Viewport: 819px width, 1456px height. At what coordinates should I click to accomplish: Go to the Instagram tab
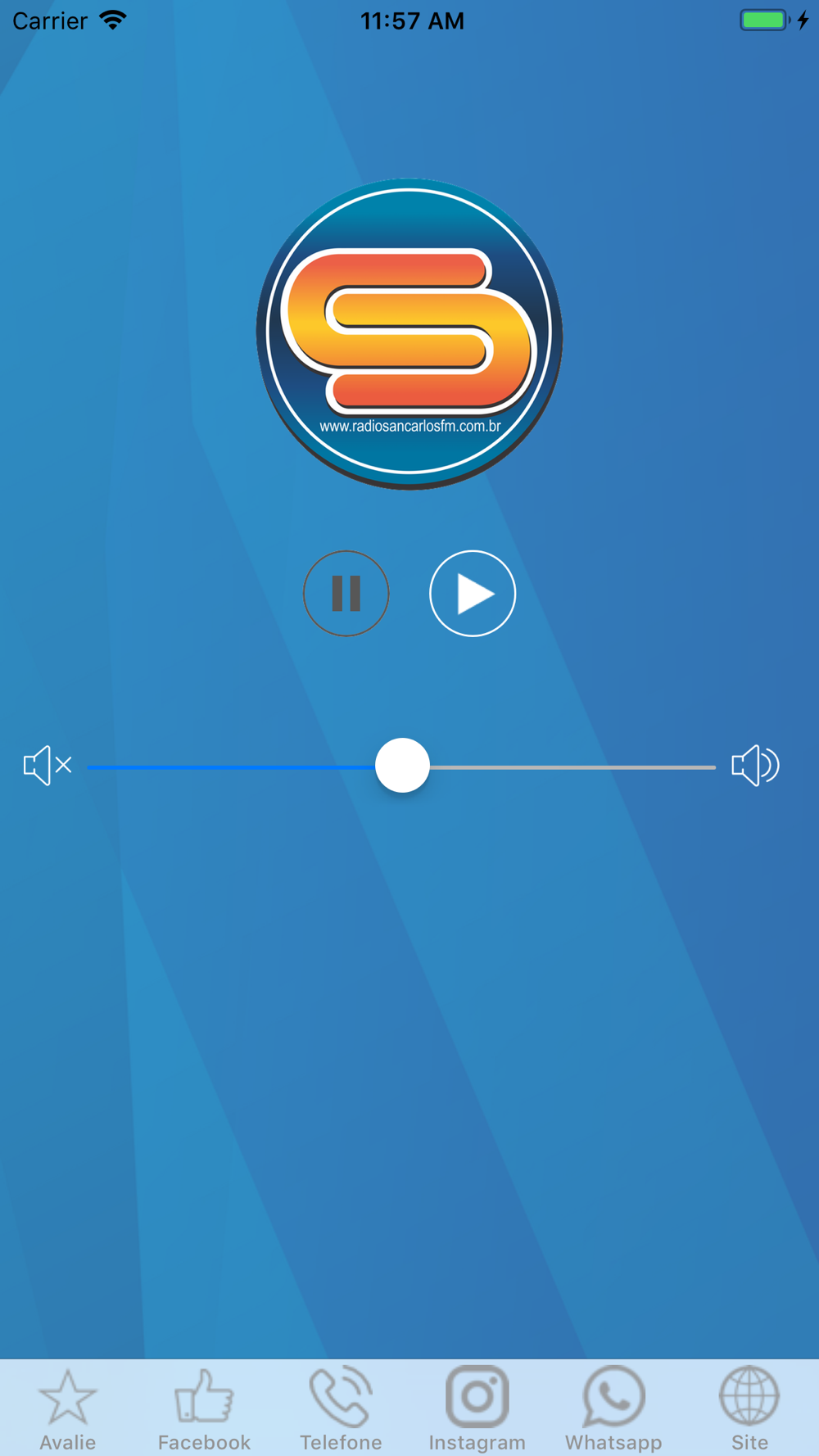[x=477, y=1409]
